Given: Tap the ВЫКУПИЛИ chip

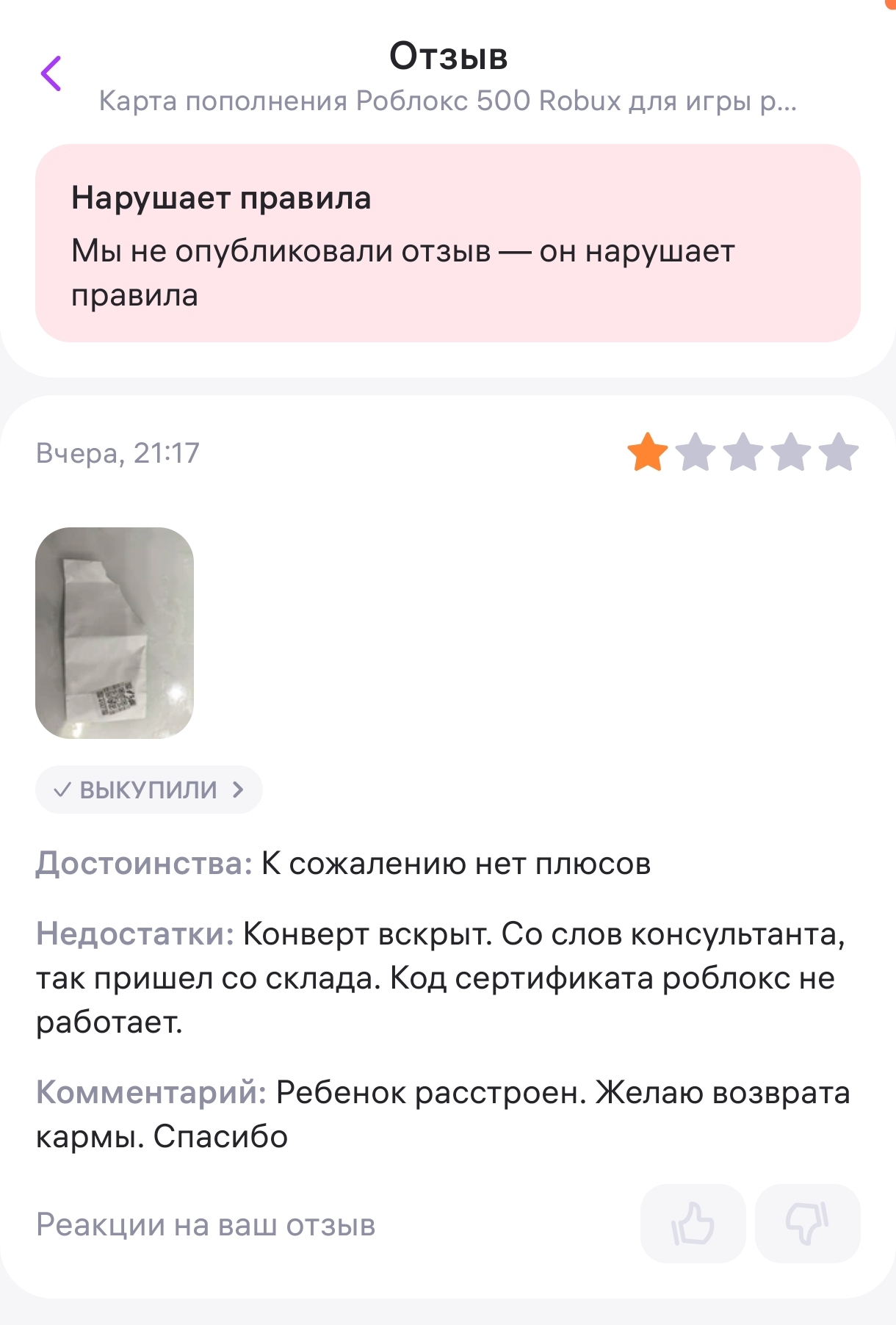Looking at the screenshot, I should [148, 790].
